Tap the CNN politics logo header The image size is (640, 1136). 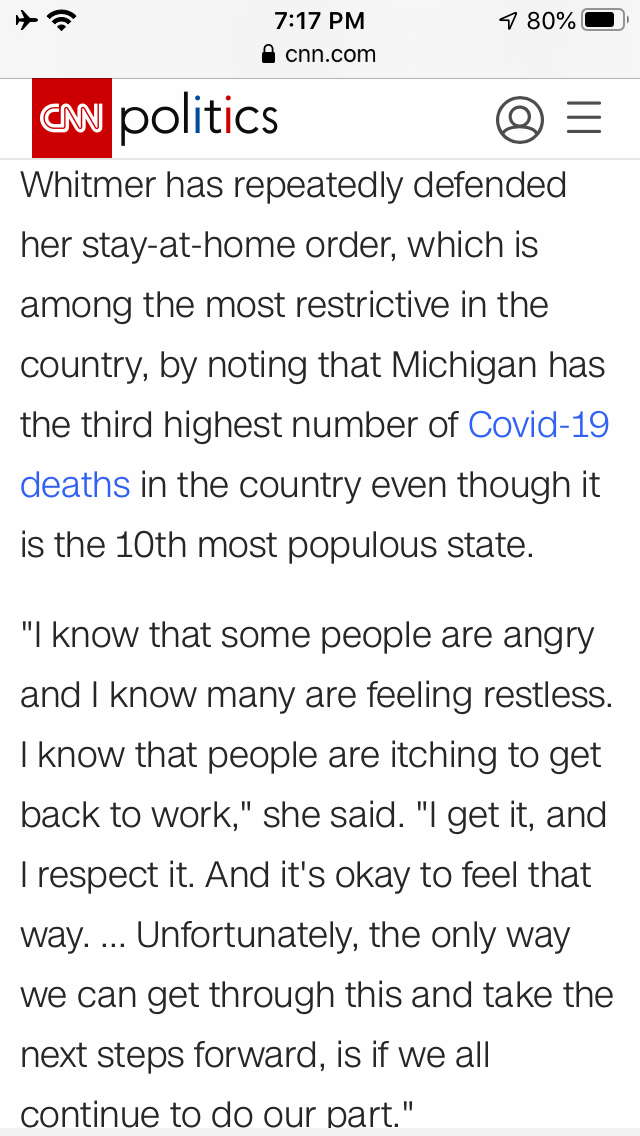[x=155, y=119]
